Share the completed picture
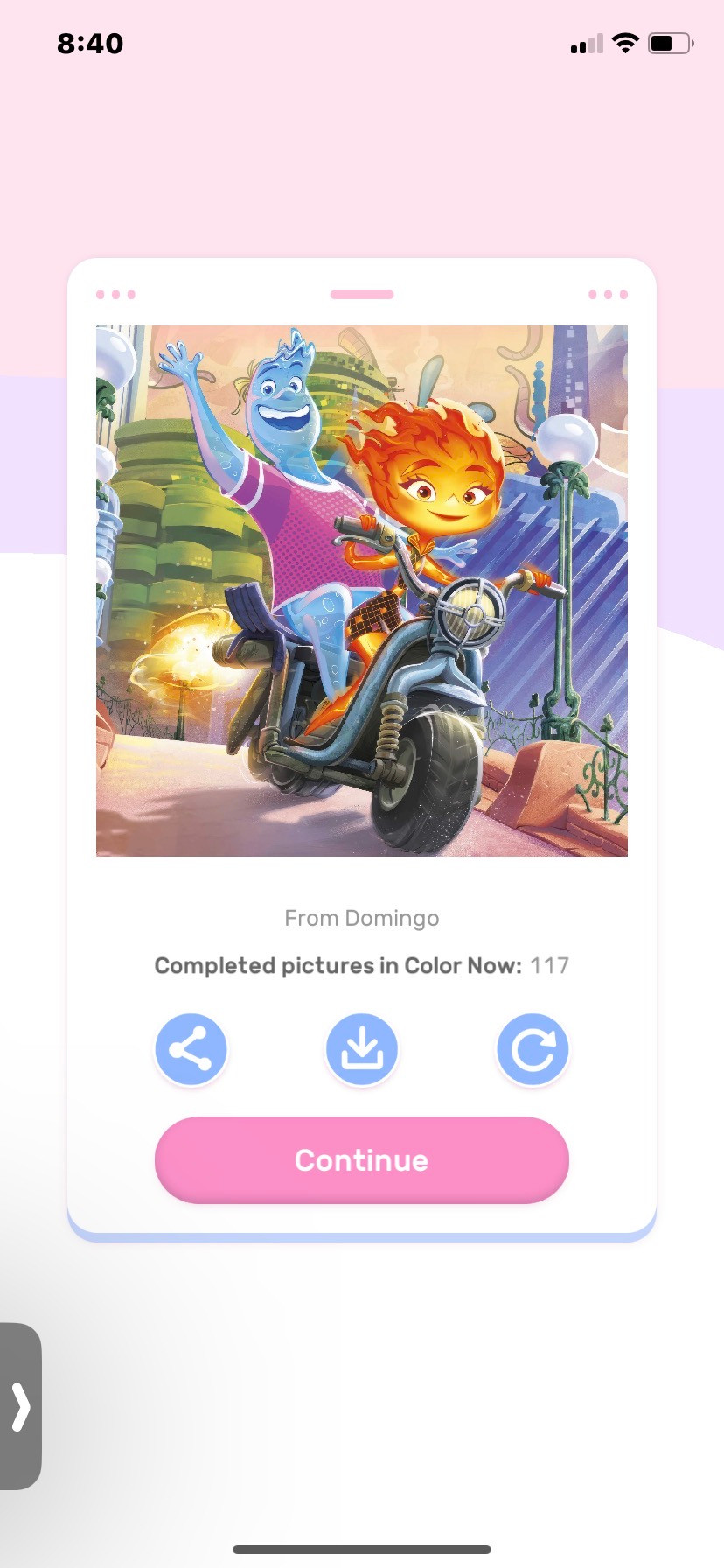Screen dimensions: 724x1568 (191, 1049)
